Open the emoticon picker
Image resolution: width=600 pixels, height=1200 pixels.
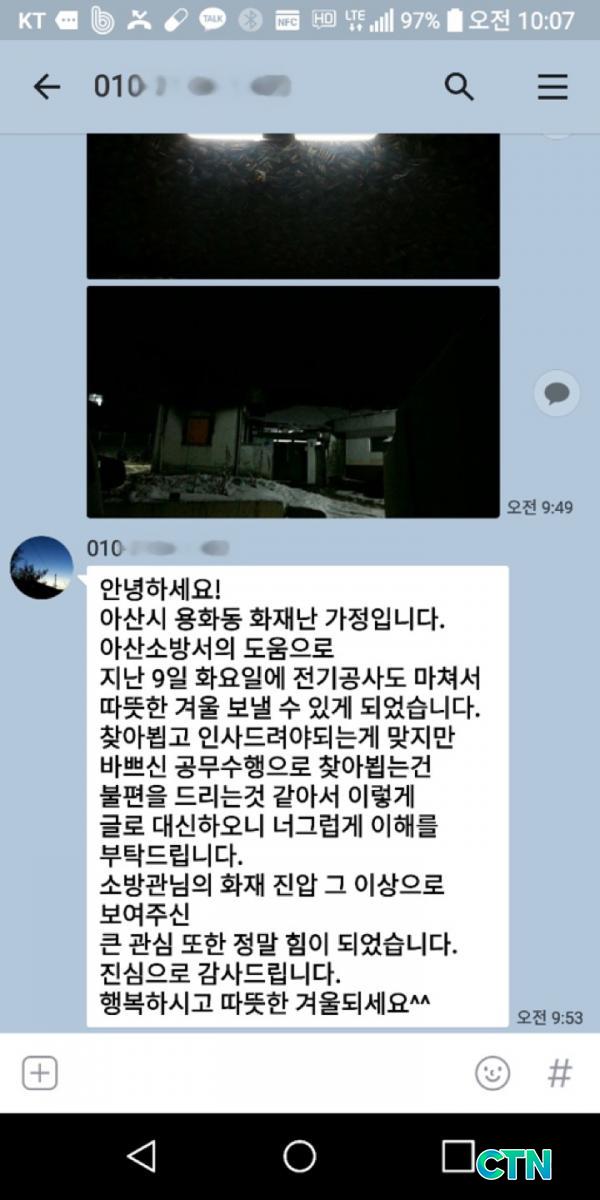pyautogui.click(x=492, y=1074)
